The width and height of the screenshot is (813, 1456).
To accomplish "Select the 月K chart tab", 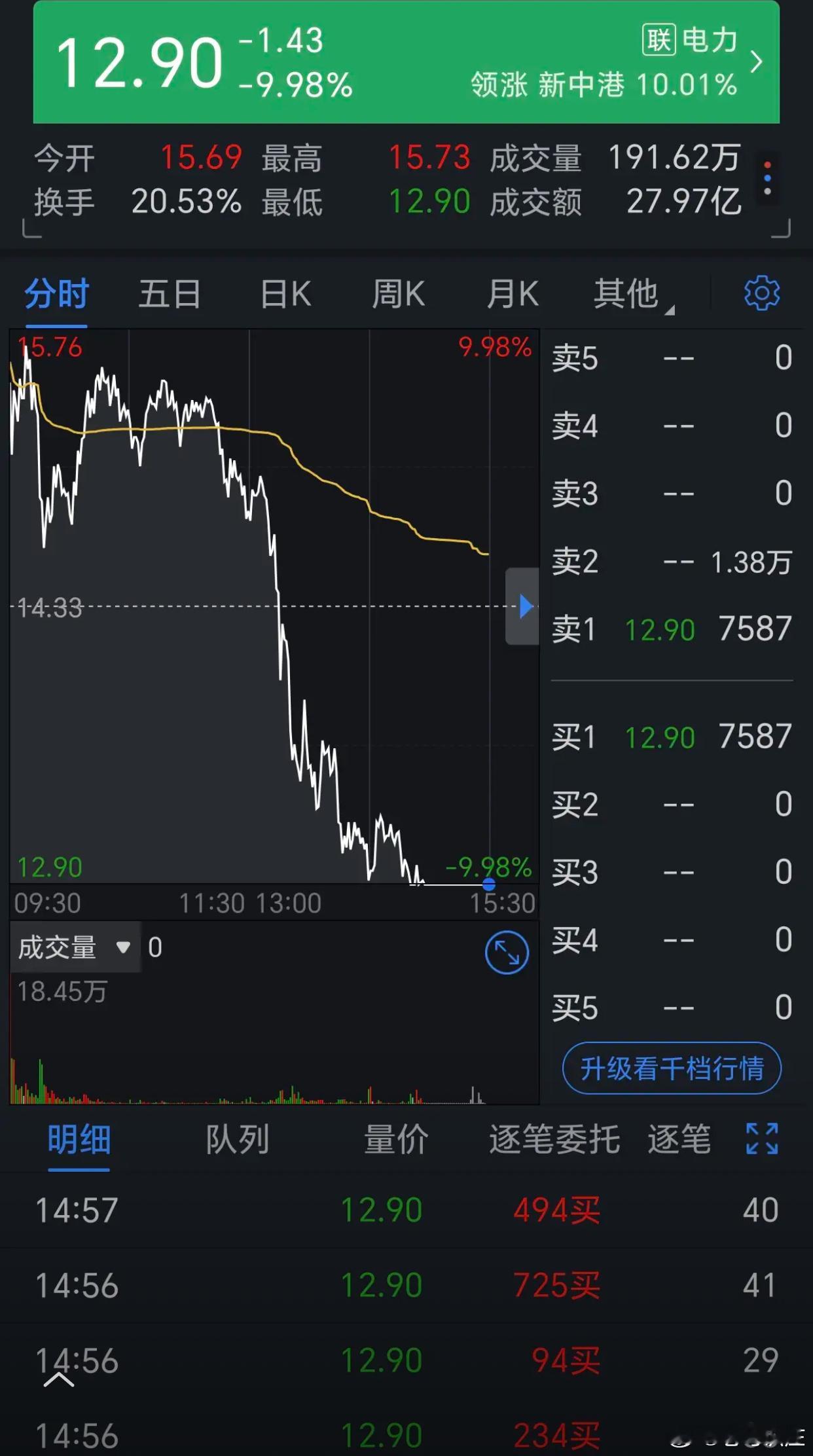I will pyautogui.click(x=513, y=293).
